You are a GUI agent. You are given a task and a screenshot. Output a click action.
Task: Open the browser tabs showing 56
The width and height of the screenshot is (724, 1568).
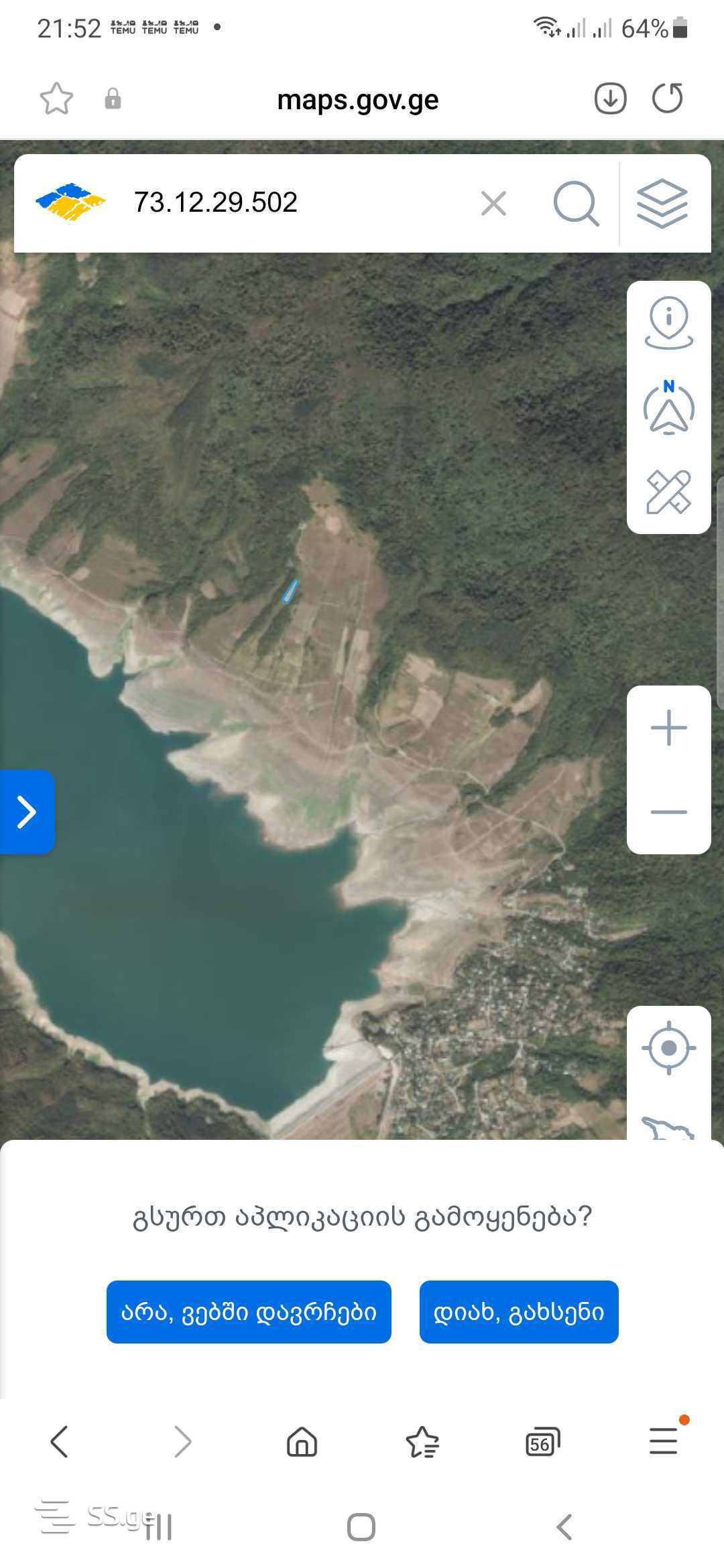(542, 1442)
